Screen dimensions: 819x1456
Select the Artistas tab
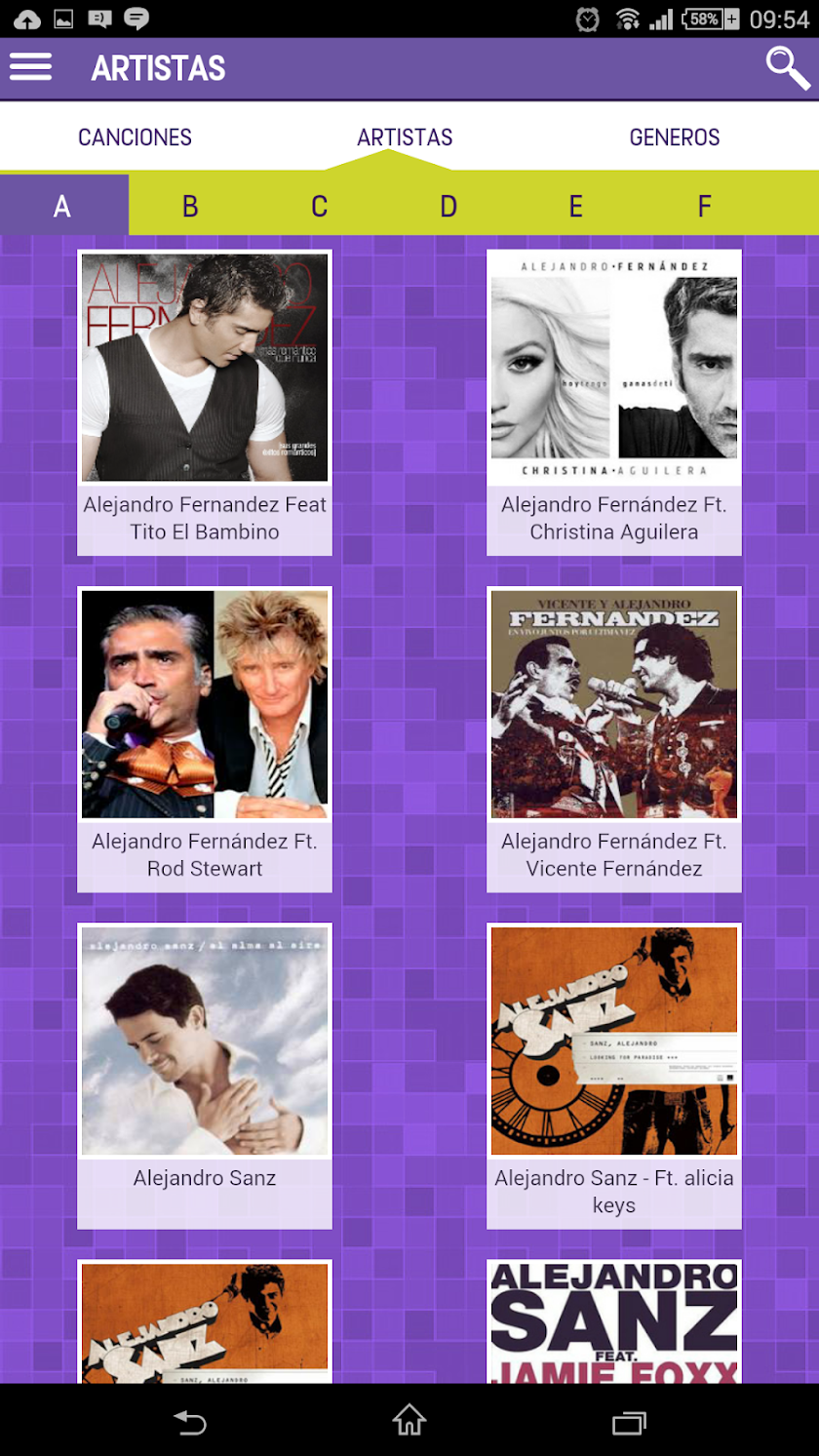point(405,138)
